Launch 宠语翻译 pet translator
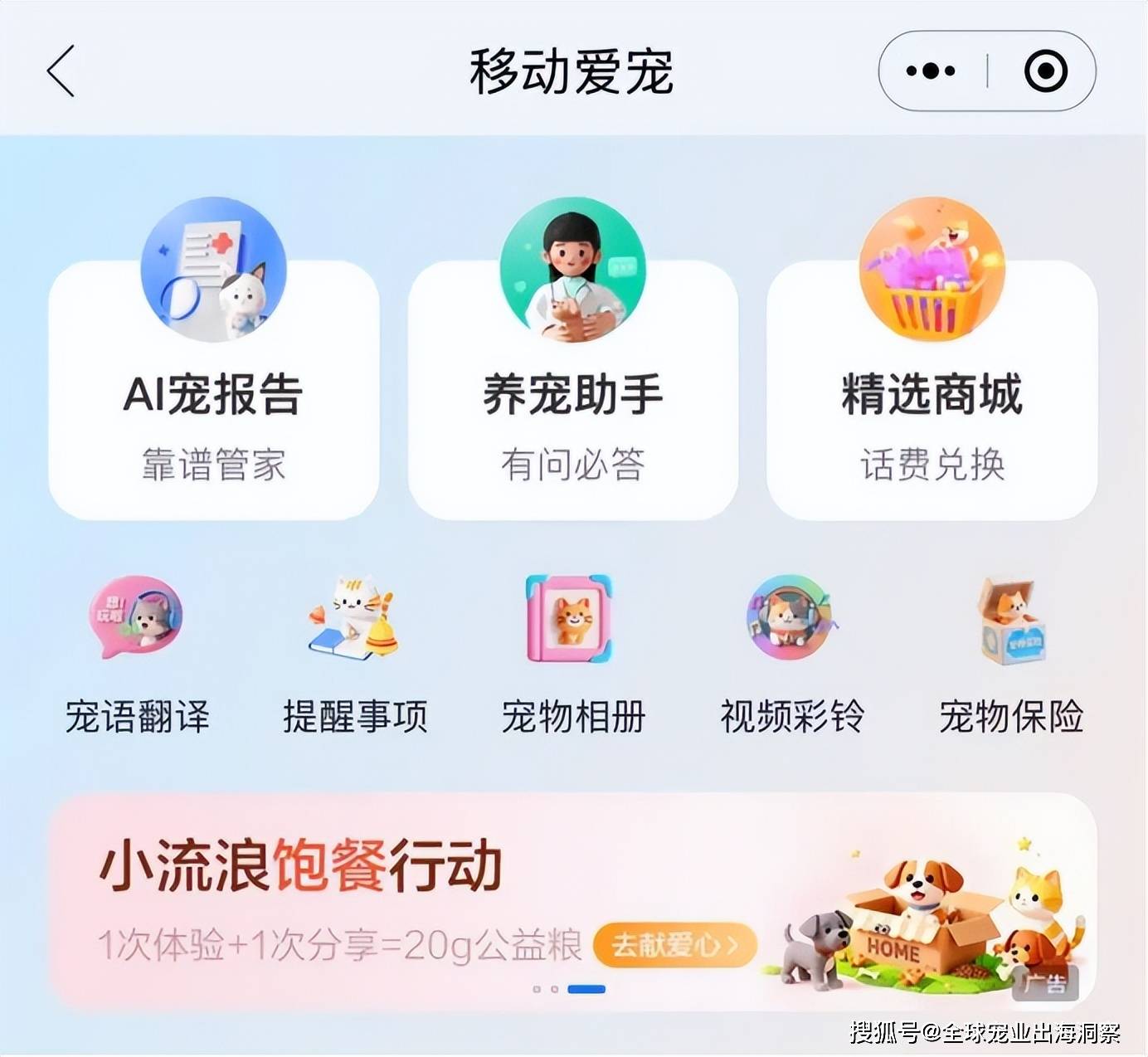Image resolution: width=1148 pixels, height=1057 pixels. [137, 655]
